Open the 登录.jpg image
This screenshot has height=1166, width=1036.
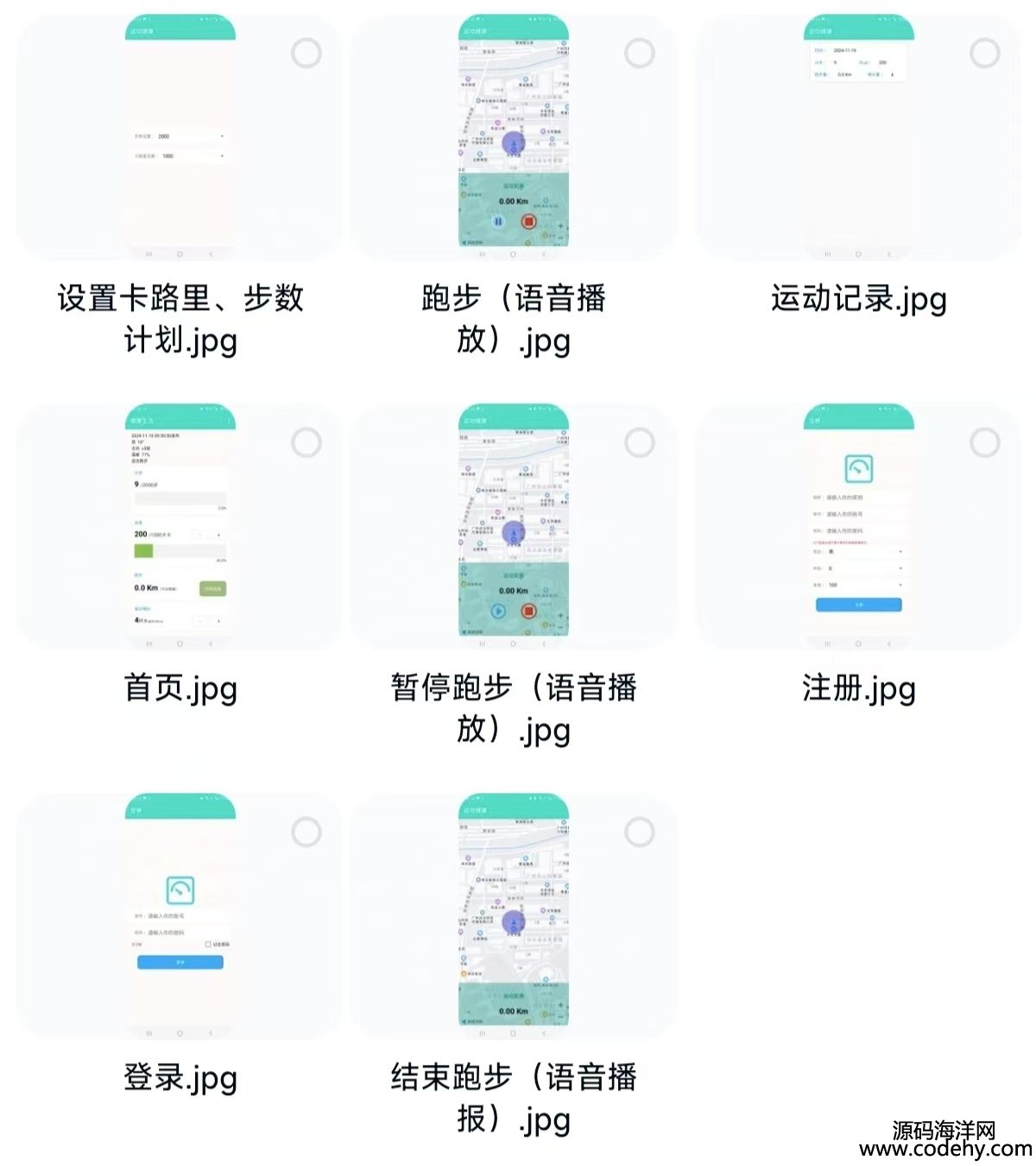click(x=180, y=914)
